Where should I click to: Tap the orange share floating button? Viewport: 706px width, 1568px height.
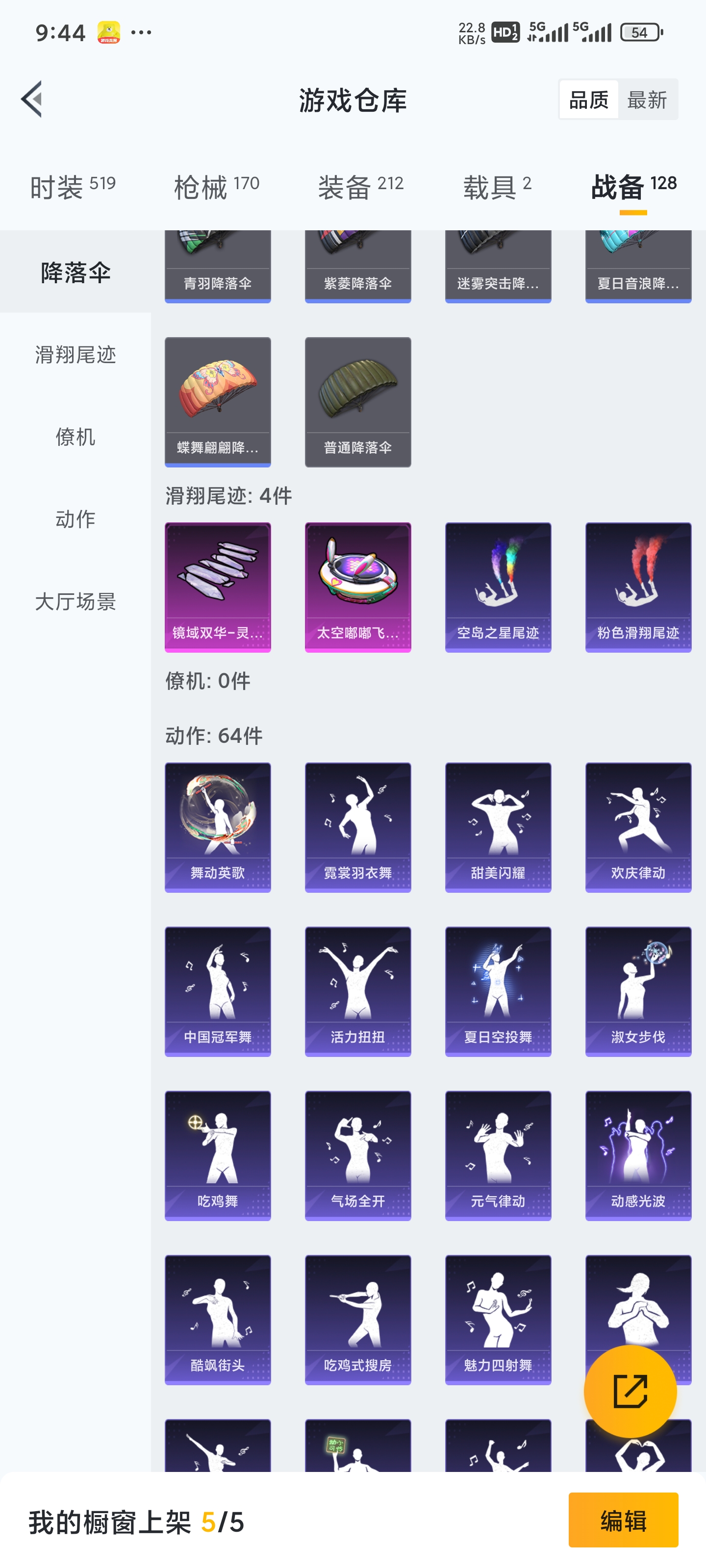630,1392
